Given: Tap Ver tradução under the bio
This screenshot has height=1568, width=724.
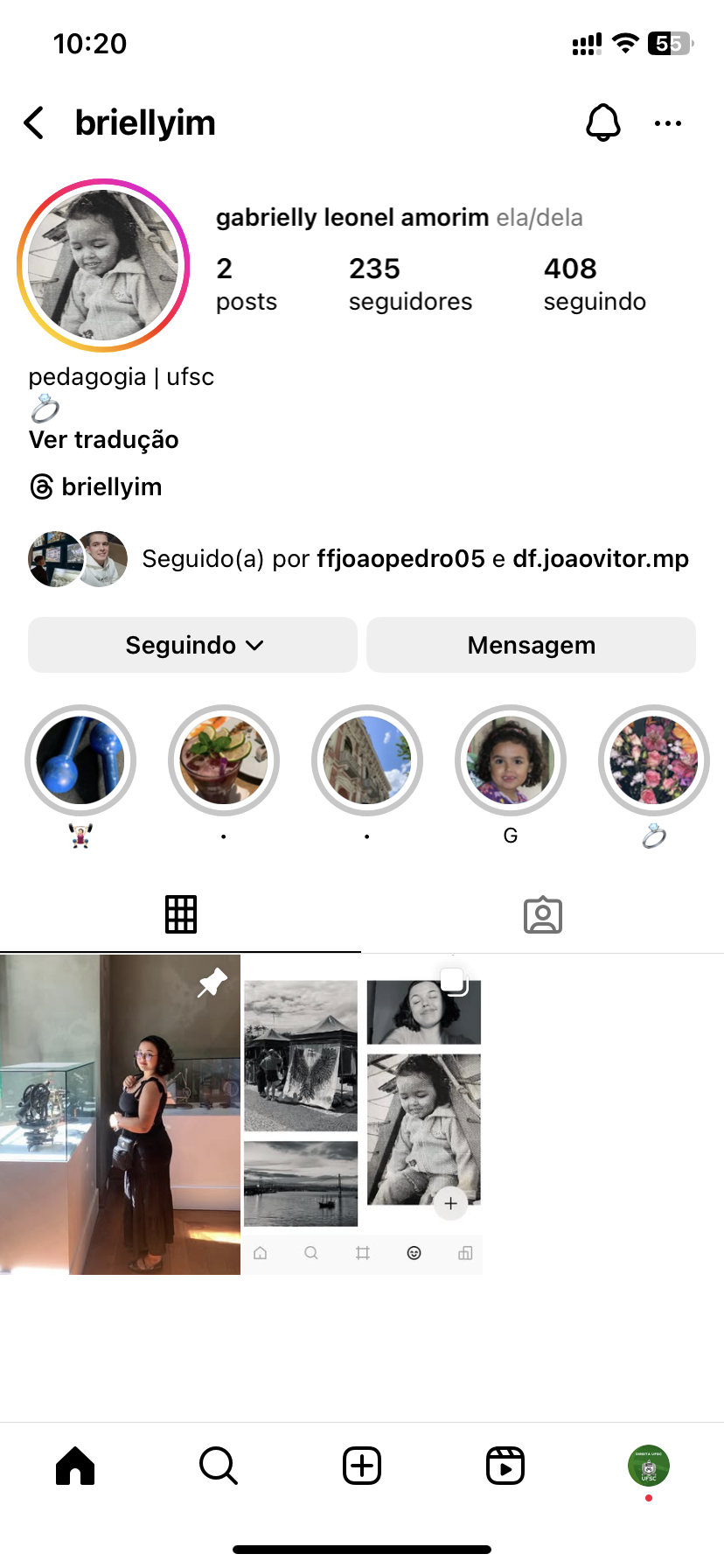Looking at the screenshot, I should click(103, 439).
